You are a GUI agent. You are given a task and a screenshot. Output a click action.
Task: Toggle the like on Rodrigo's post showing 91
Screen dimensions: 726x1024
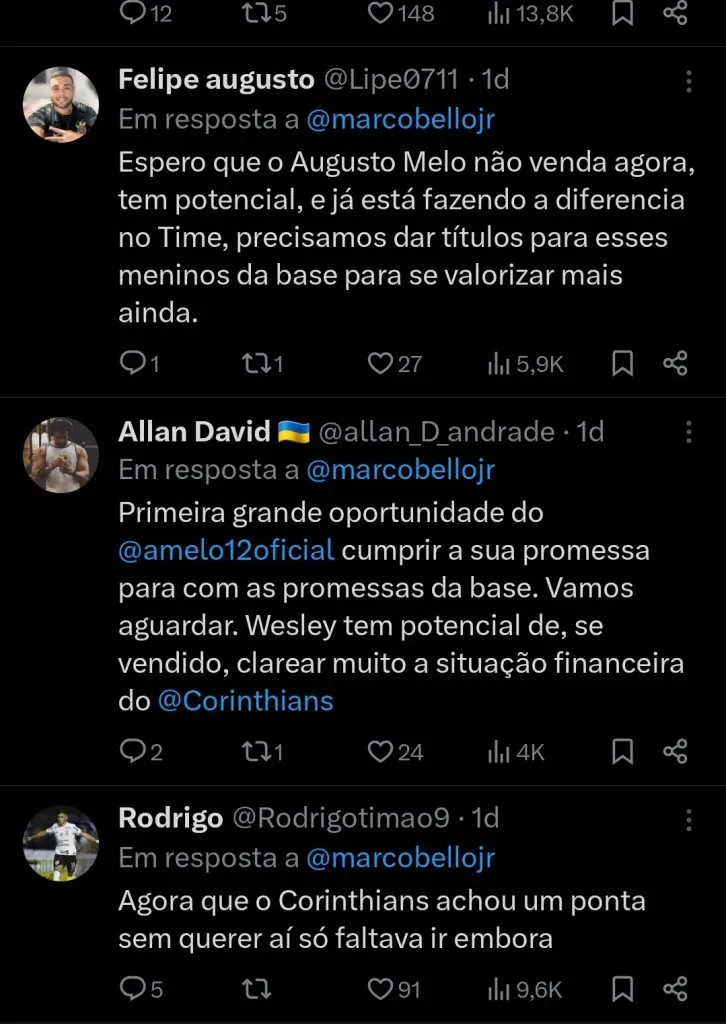[378, 989]
